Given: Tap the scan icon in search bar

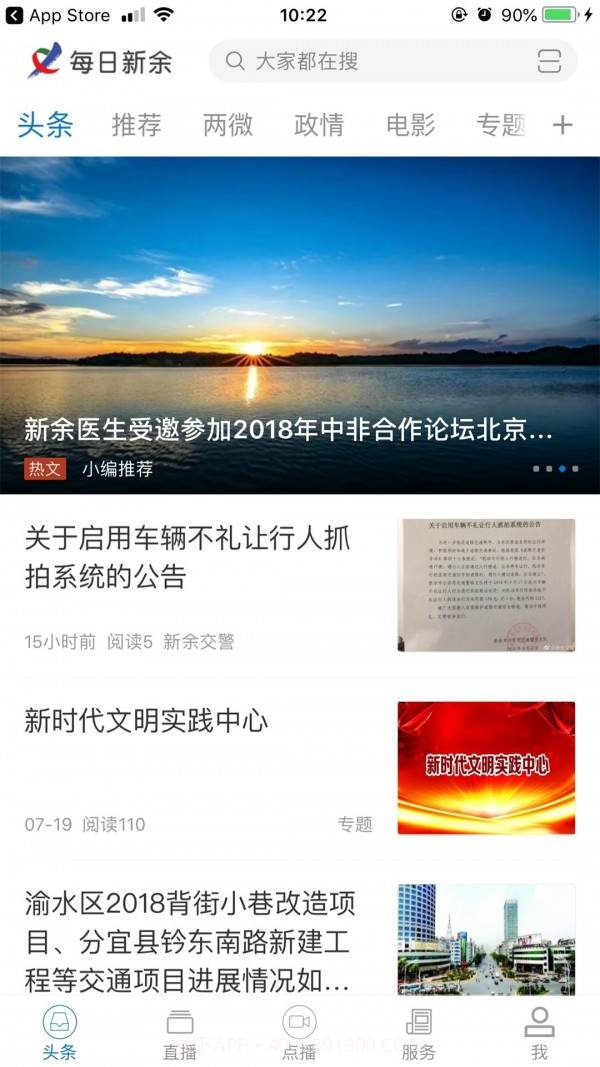Looking at the screenshot, I should pyautogui.click(x=549, y=61).
